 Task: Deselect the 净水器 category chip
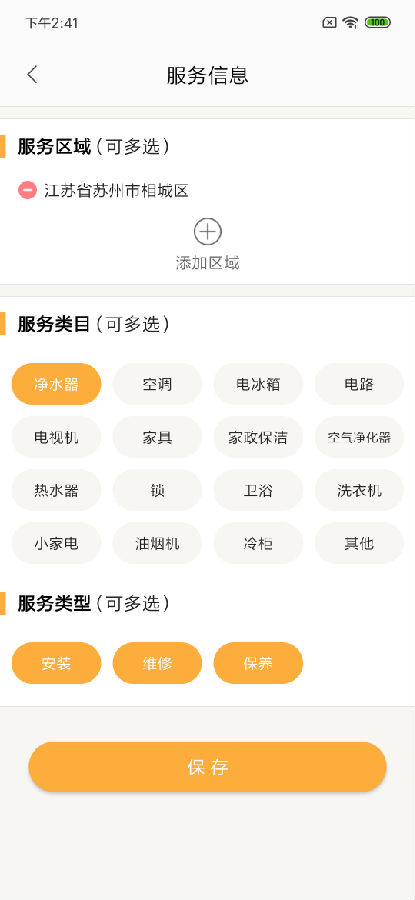[56, 384]
